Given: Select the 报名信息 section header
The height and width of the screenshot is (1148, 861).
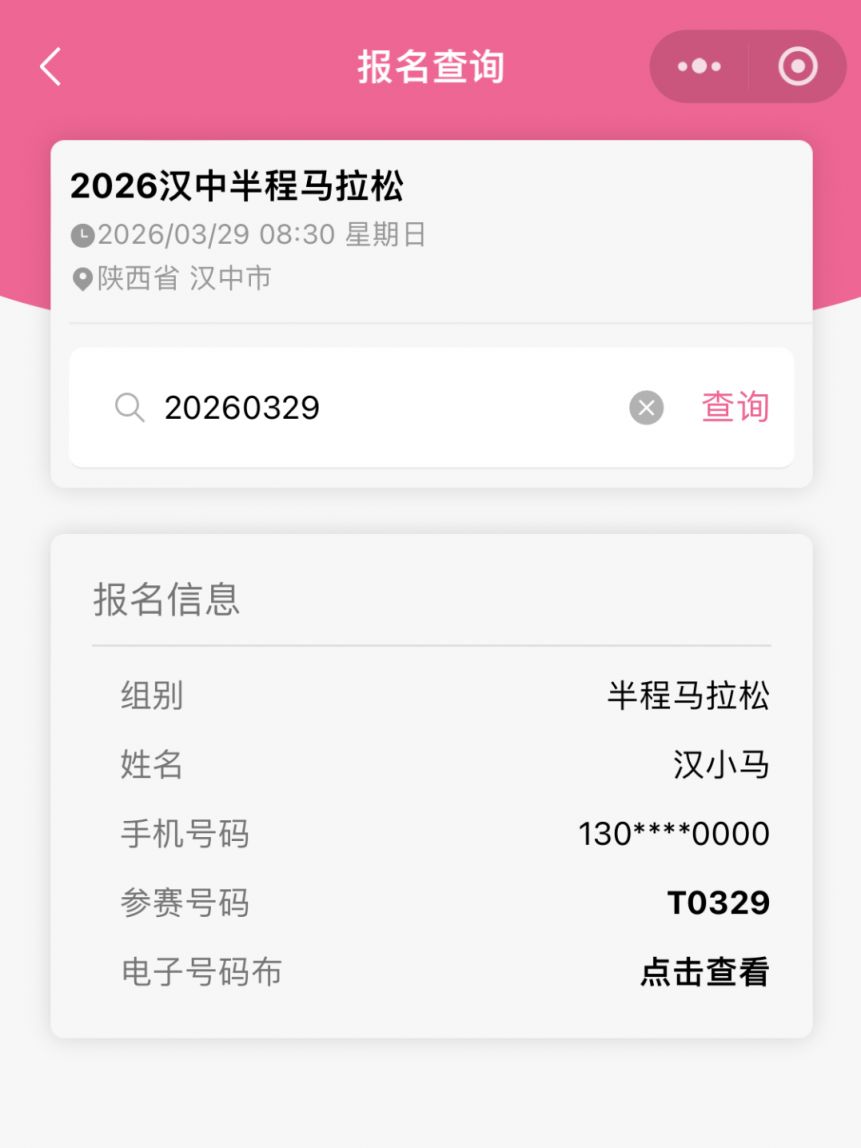Looking at the screenshot, I should pyautogui.click(x=163, y=600).
